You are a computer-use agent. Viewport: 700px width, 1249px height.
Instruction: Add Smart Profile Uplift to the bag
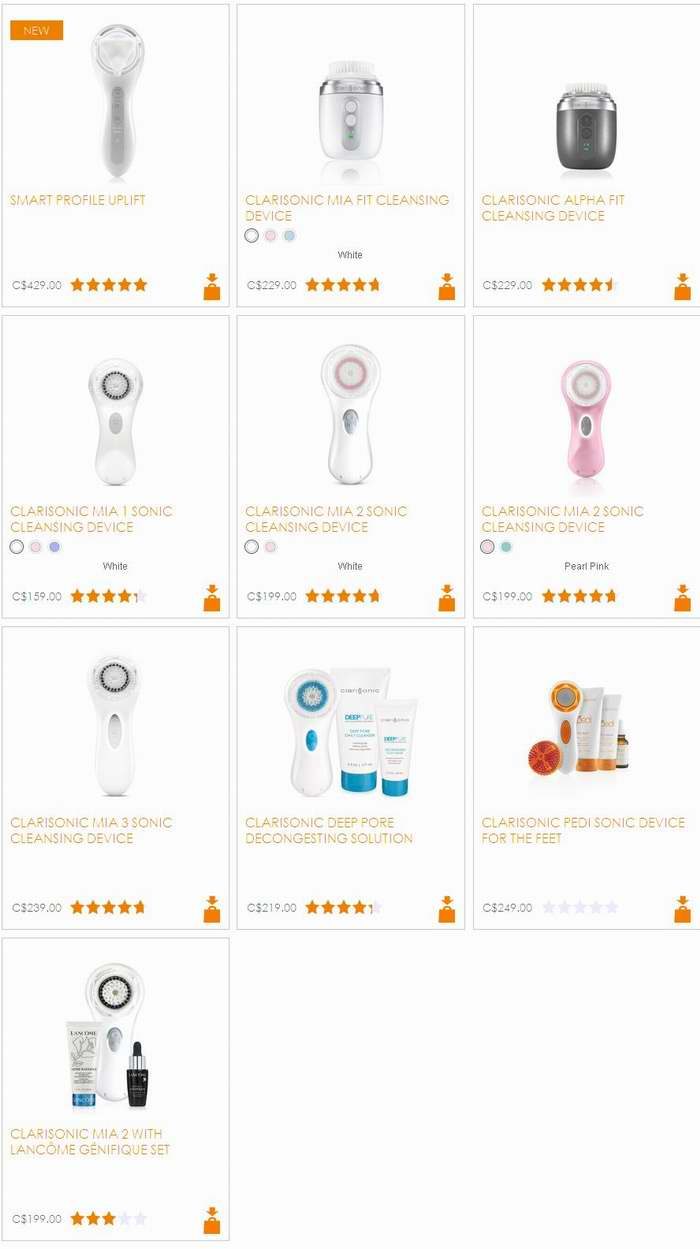click(x=212, y=286)
